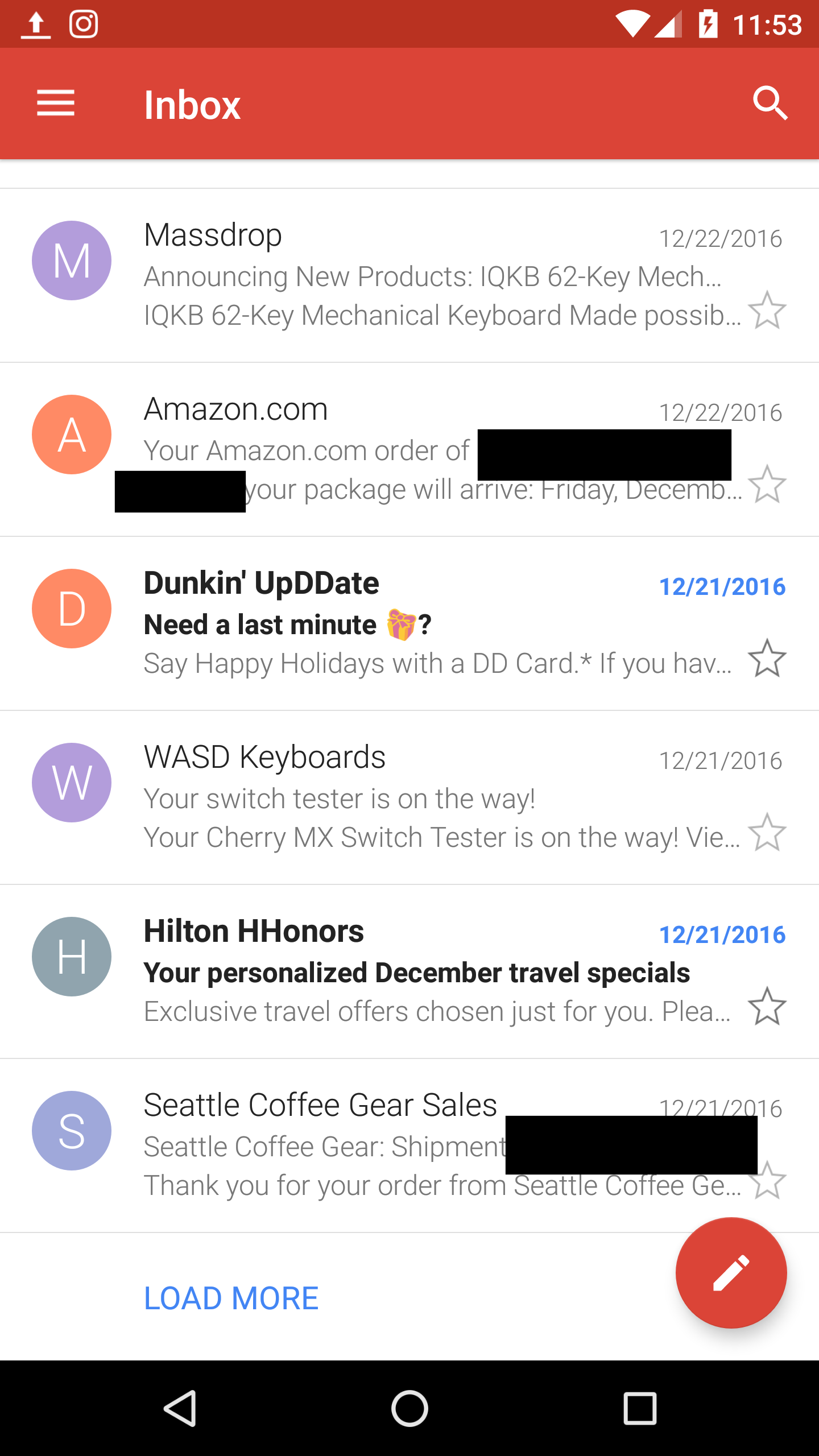Open the Seattle Coffee Gear Sales email
This screenshot has height=1456, width=819.
click(409, 1145)
